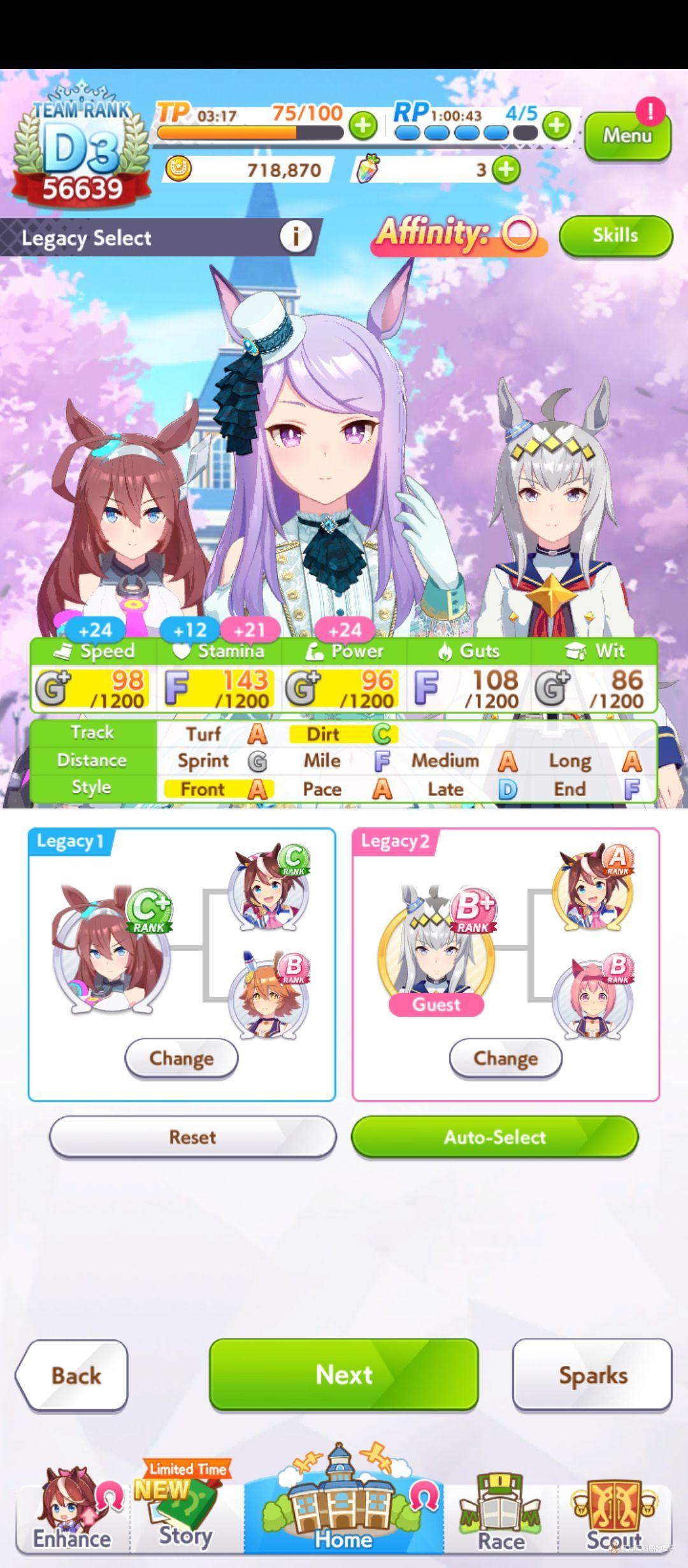
Task: Proceed with the Next button
Action: 344,1374
